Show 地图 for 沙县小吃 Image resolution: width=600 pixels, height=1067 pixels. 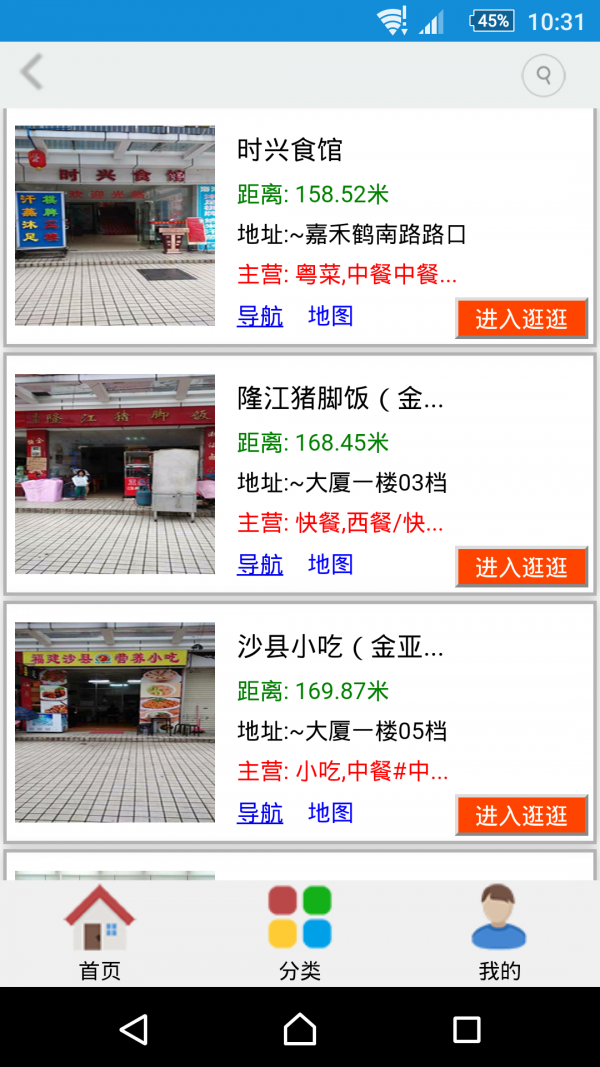tap(330, 813)
